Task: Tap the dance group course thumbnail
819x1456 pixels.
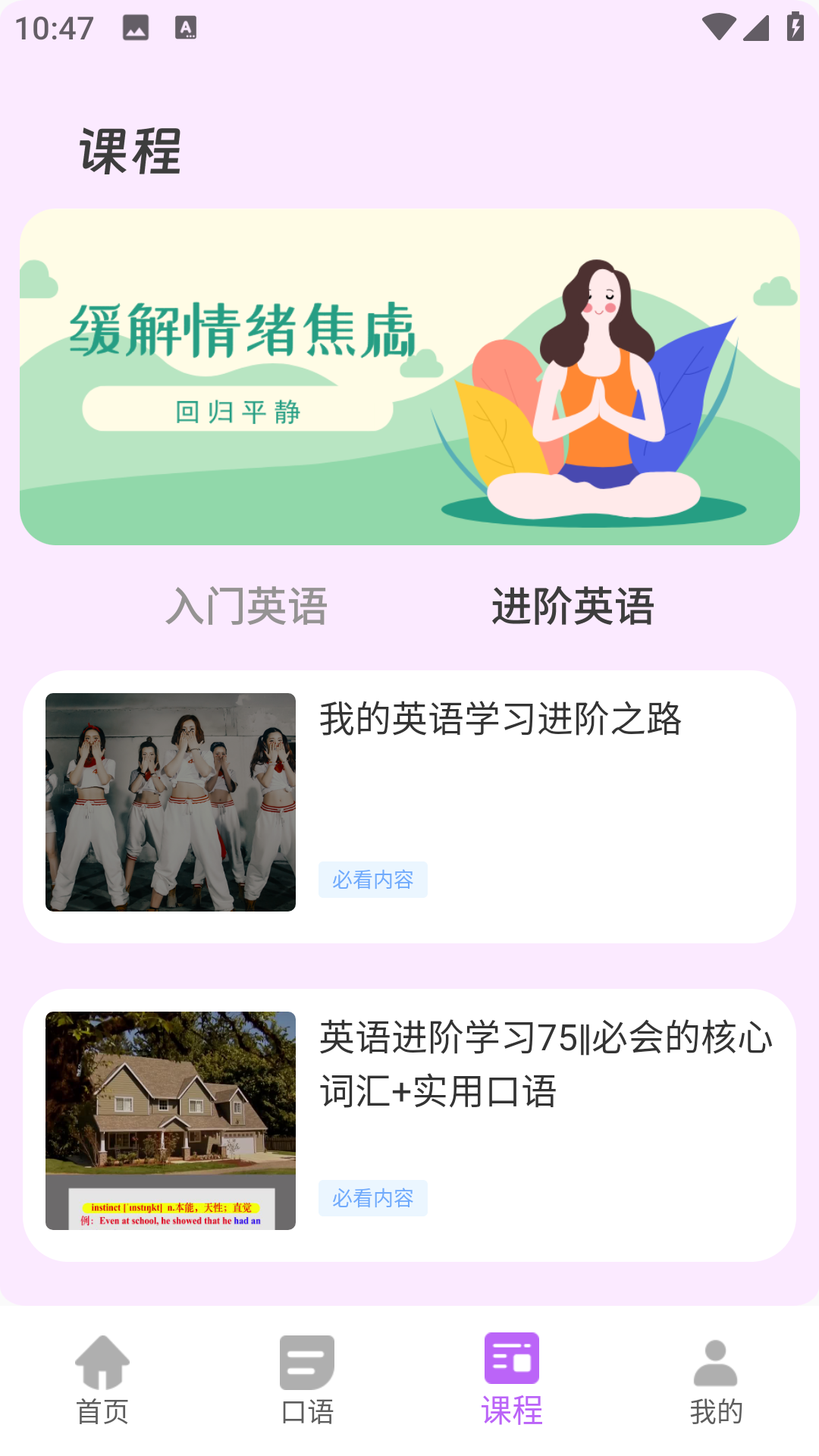Action: tap(171, 800)
